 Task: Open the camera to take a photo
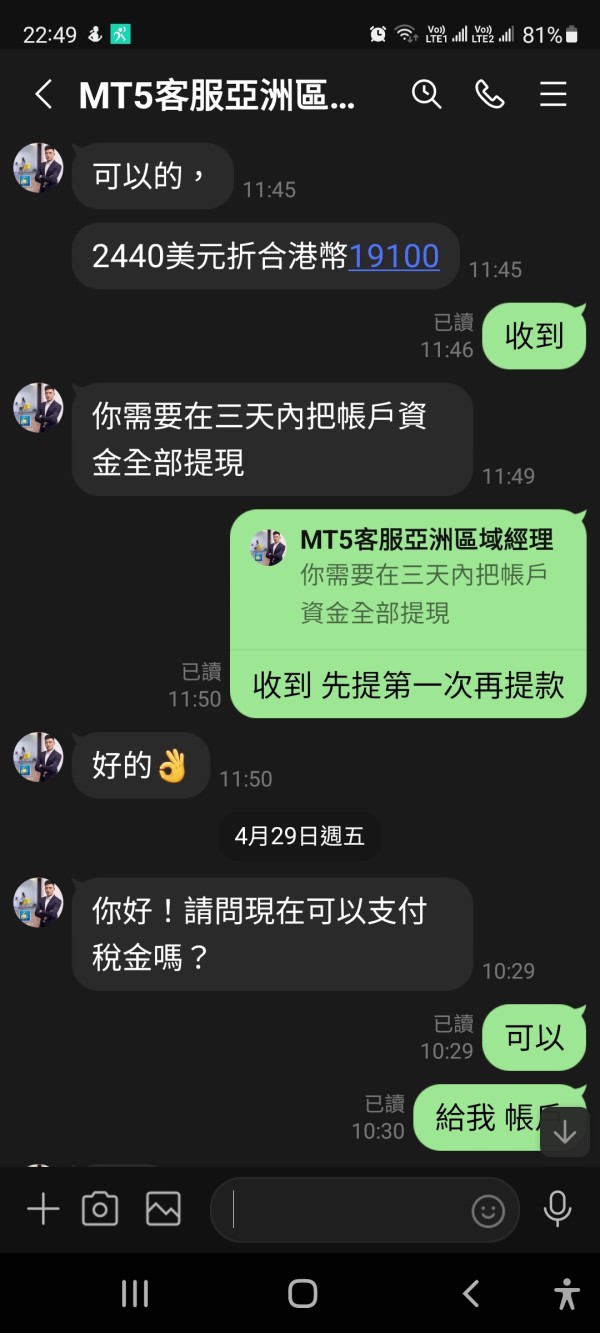(100, 1209)
